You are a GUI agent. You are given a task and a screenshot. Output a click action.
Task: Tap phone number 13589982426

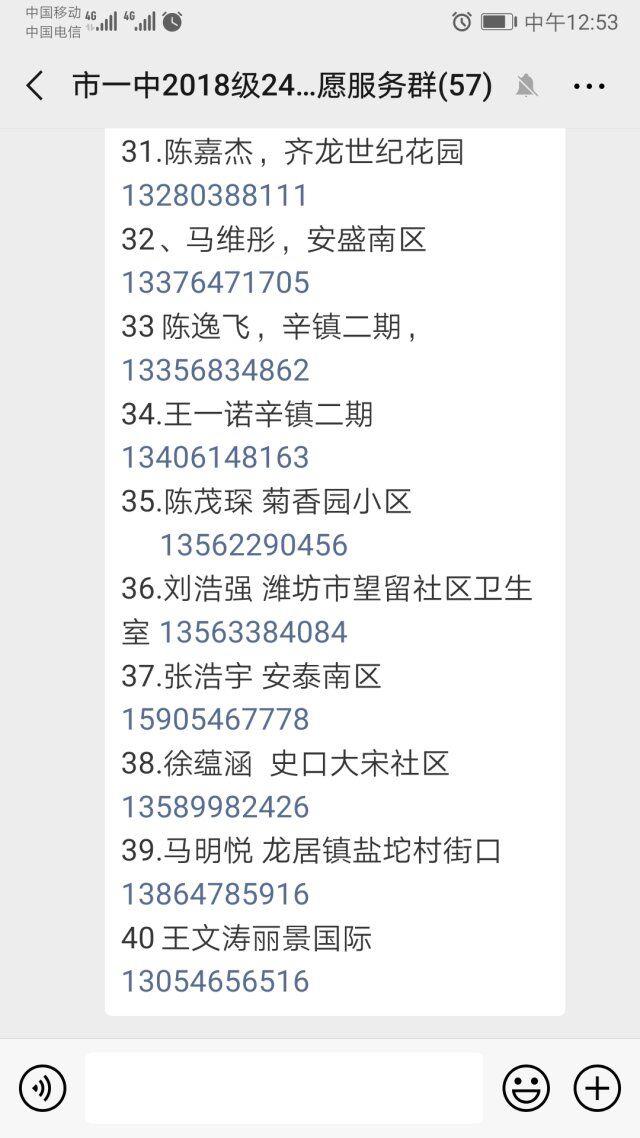[216, 807]
